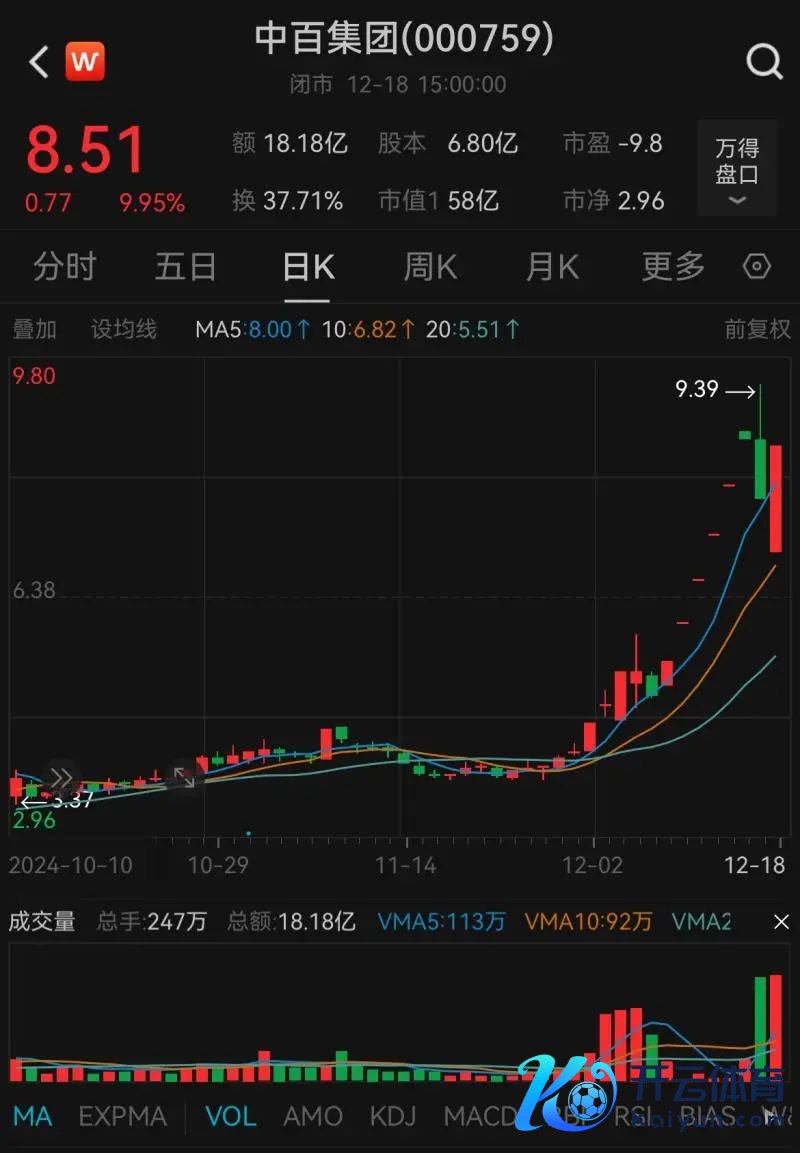Switch to the 月K tab
The height and width of the screenshot is (1153, 800).
tap(552, 267)
